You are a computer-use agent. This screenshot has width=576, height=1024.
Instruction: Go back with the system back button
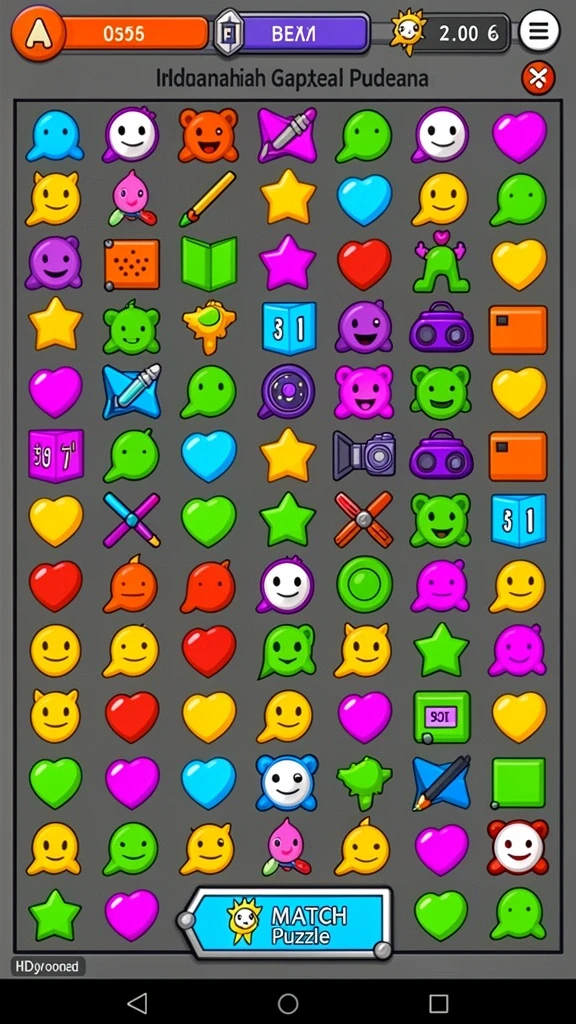coord(137,1002)
